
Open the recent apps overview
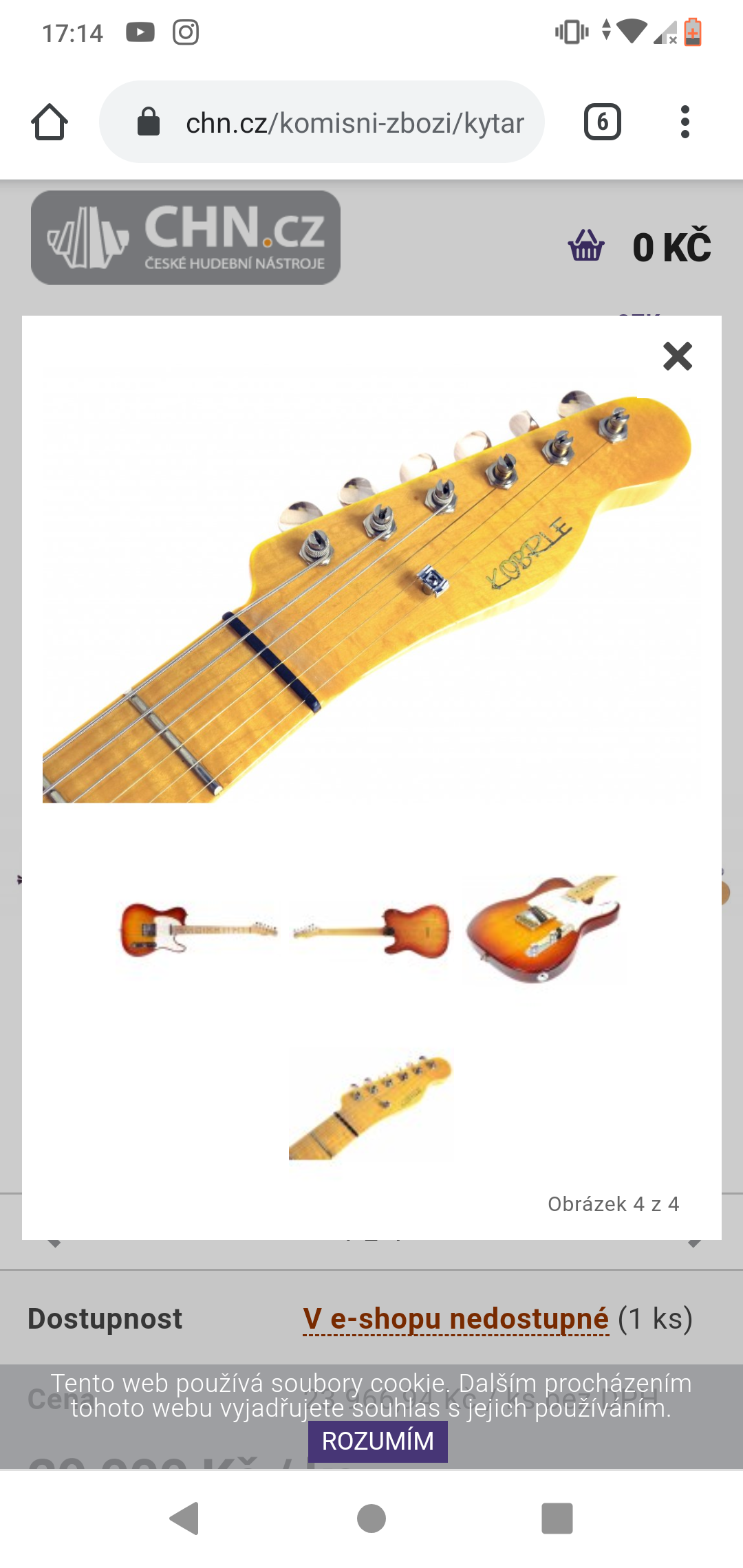coord(557,1518)
